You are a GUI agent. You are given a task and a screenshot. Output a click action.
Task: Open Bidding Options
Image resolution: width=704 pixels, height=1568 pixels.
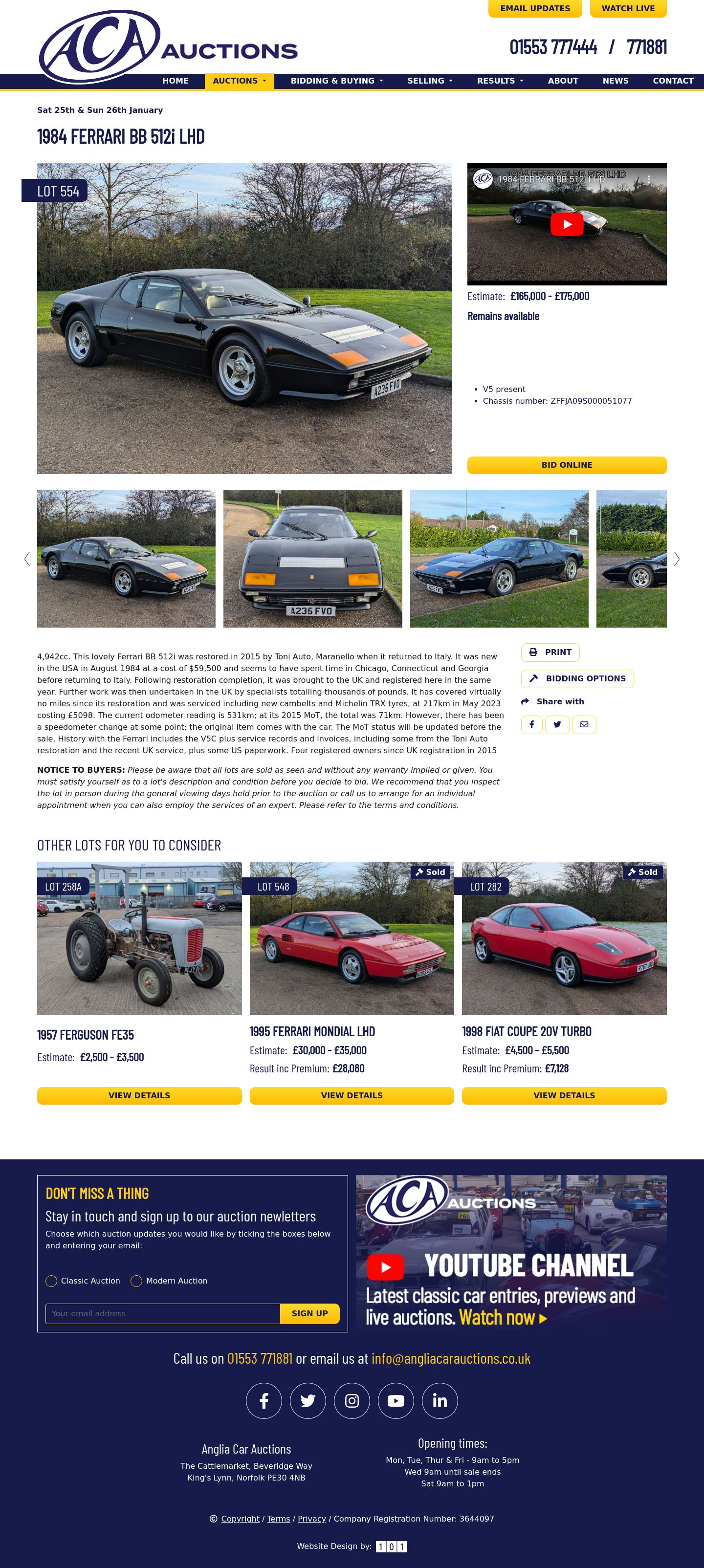pos(577,679)
